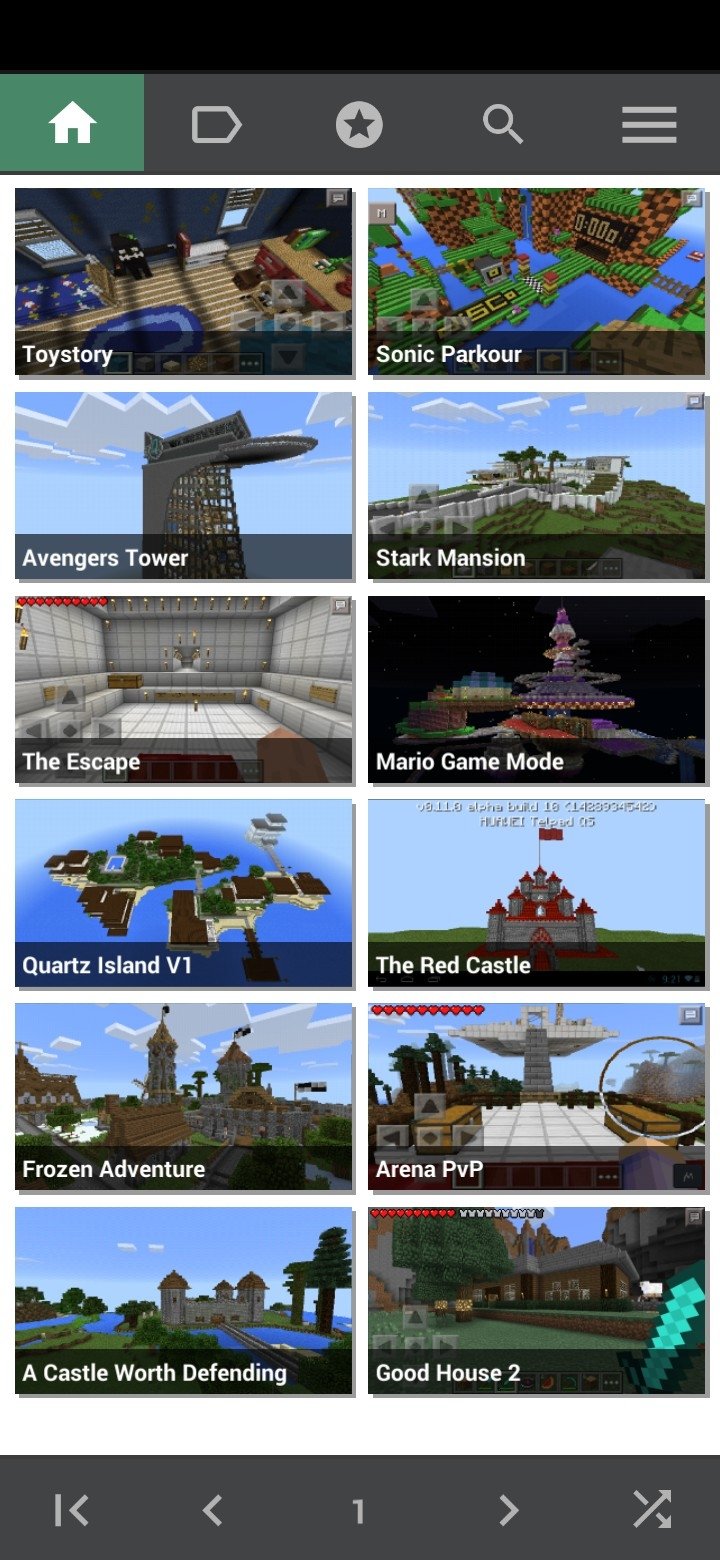The height and width of the screenshot is (1560, 720).
Task: Open the Quartz Island V1 map
Action: (184, 893)
